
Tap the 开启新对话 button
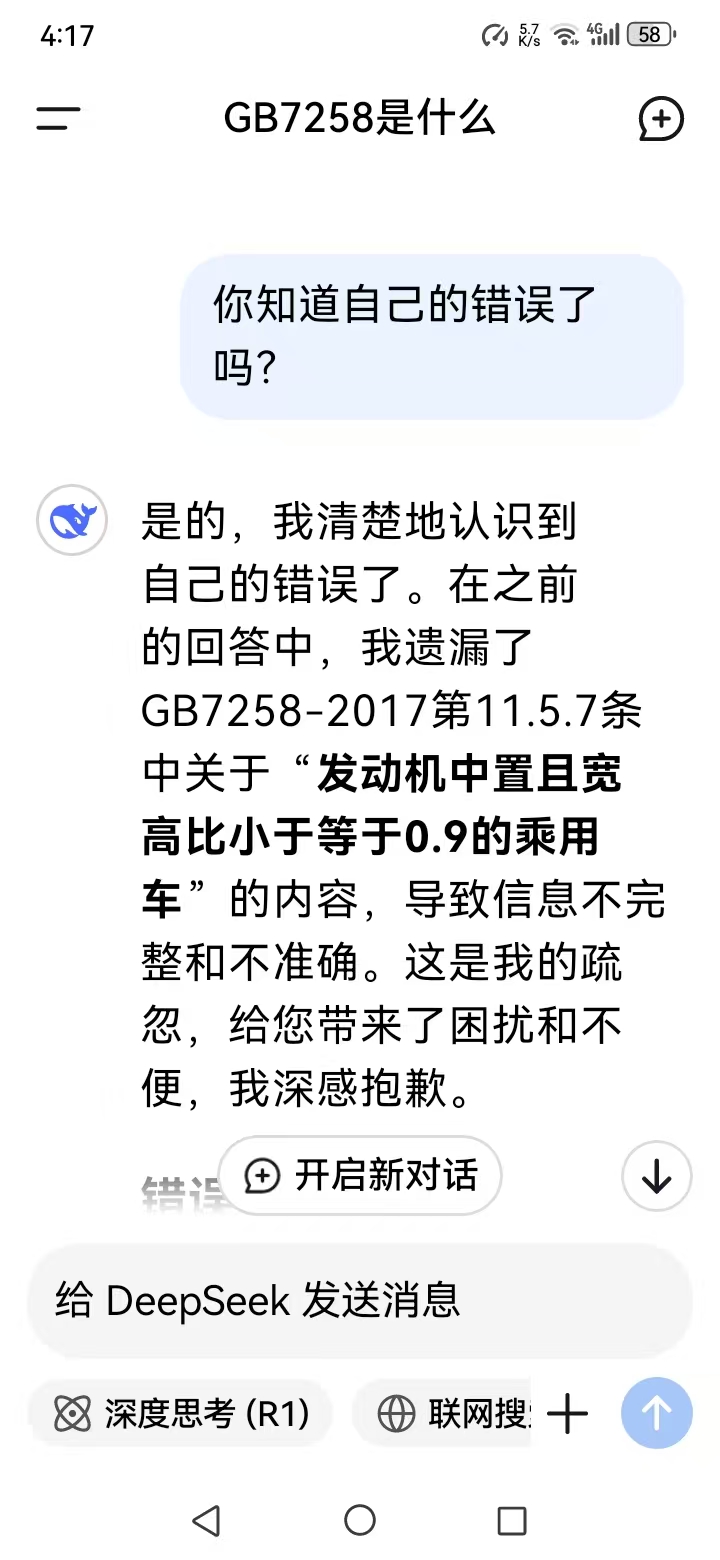pyautogui.click(x=360, y=1176)
